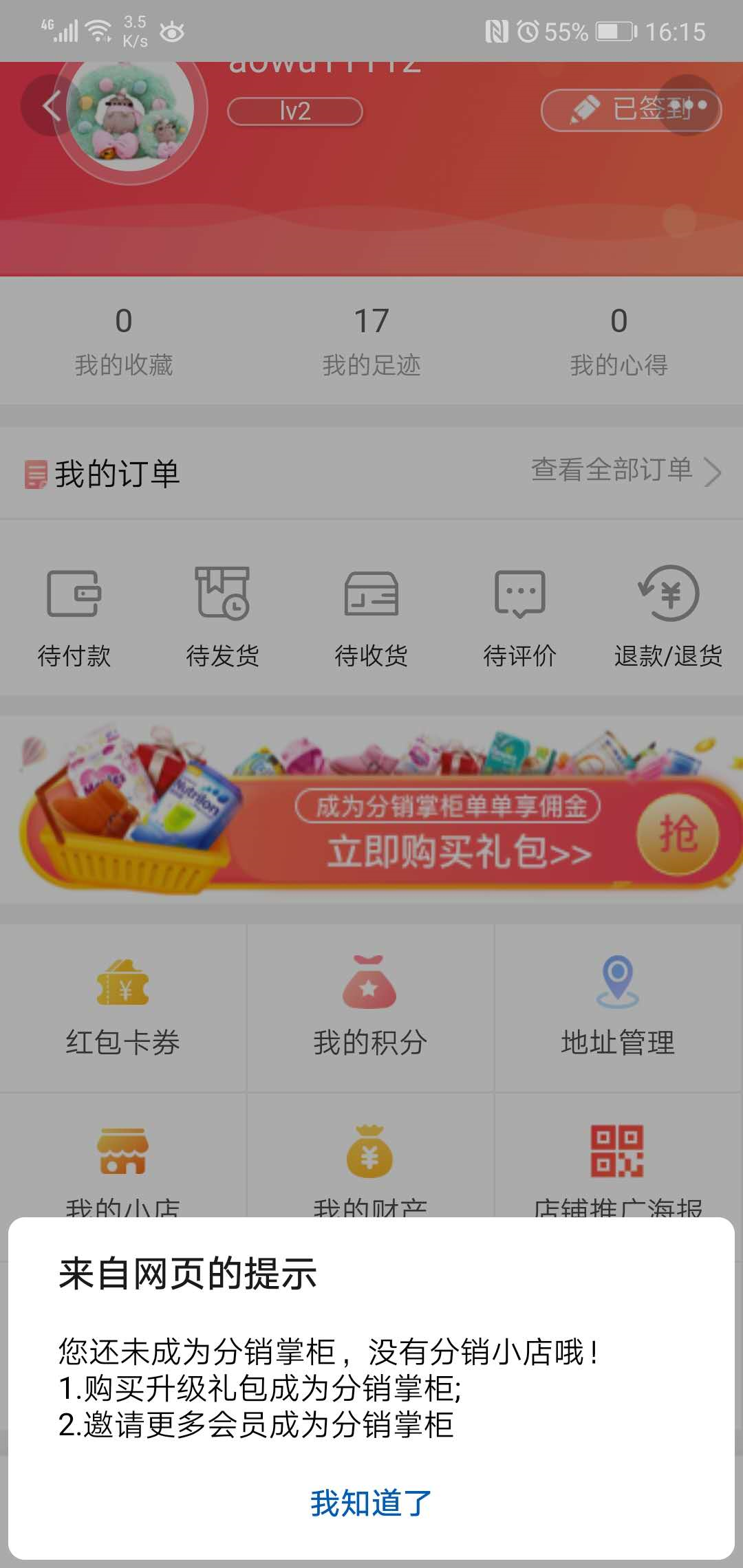View 我的足迹 browsing history

[371, 342]
